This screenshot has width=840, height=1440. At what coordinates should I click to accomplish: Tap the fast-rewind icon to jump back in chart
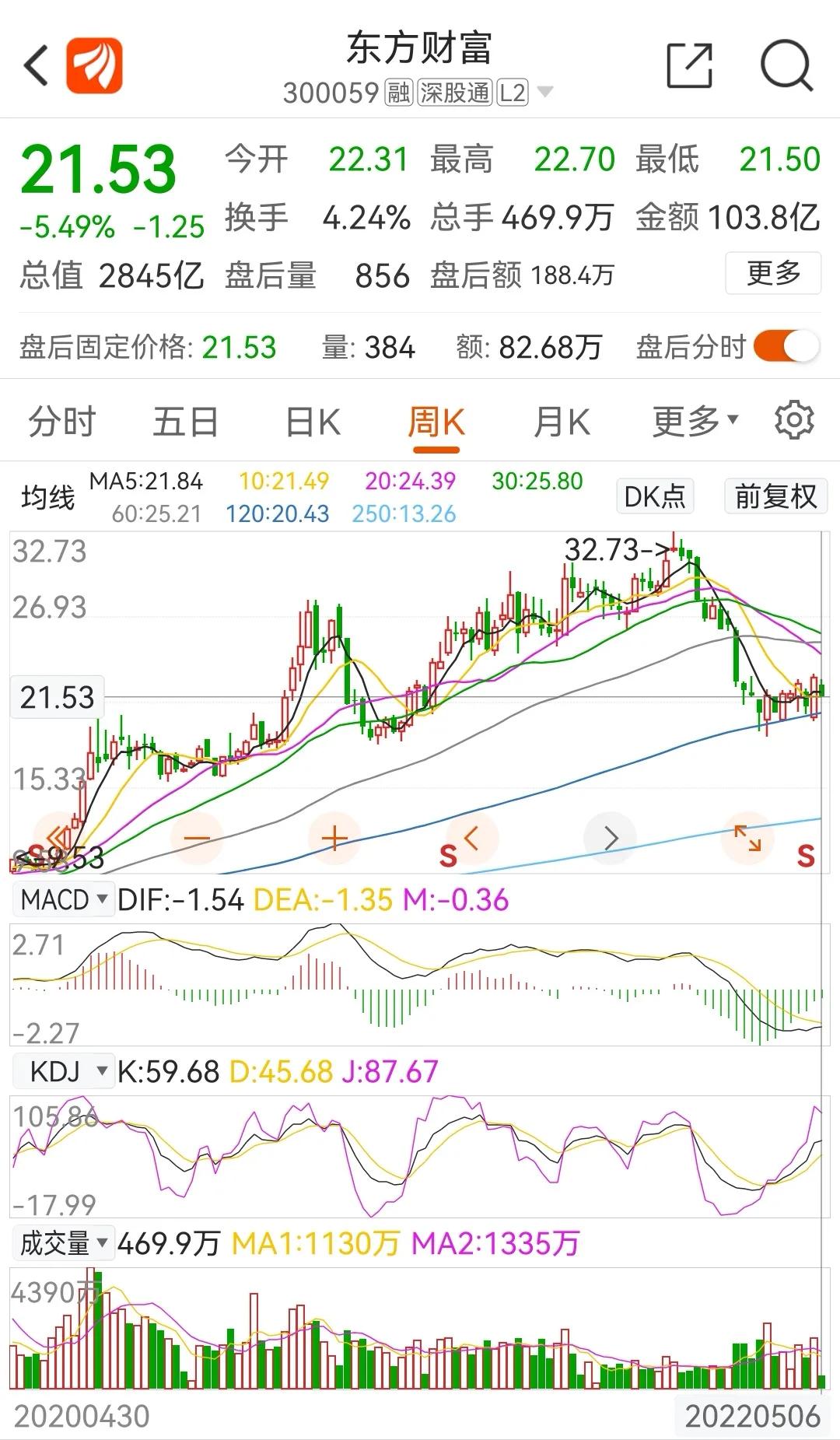pos(58,837)
